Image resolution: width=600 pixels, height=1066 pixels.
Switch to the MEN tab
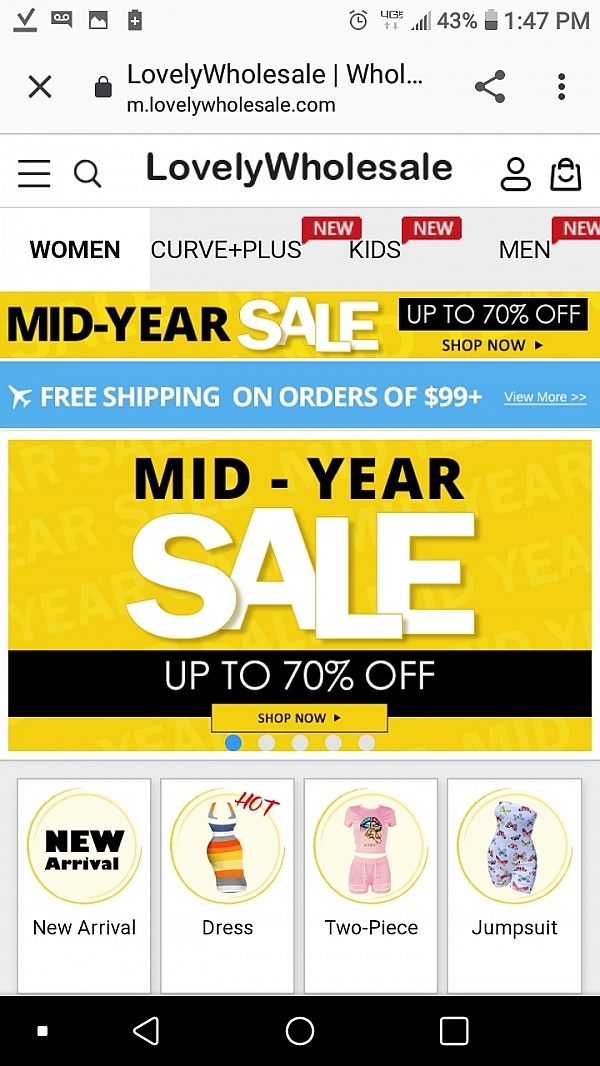[524, 250]
